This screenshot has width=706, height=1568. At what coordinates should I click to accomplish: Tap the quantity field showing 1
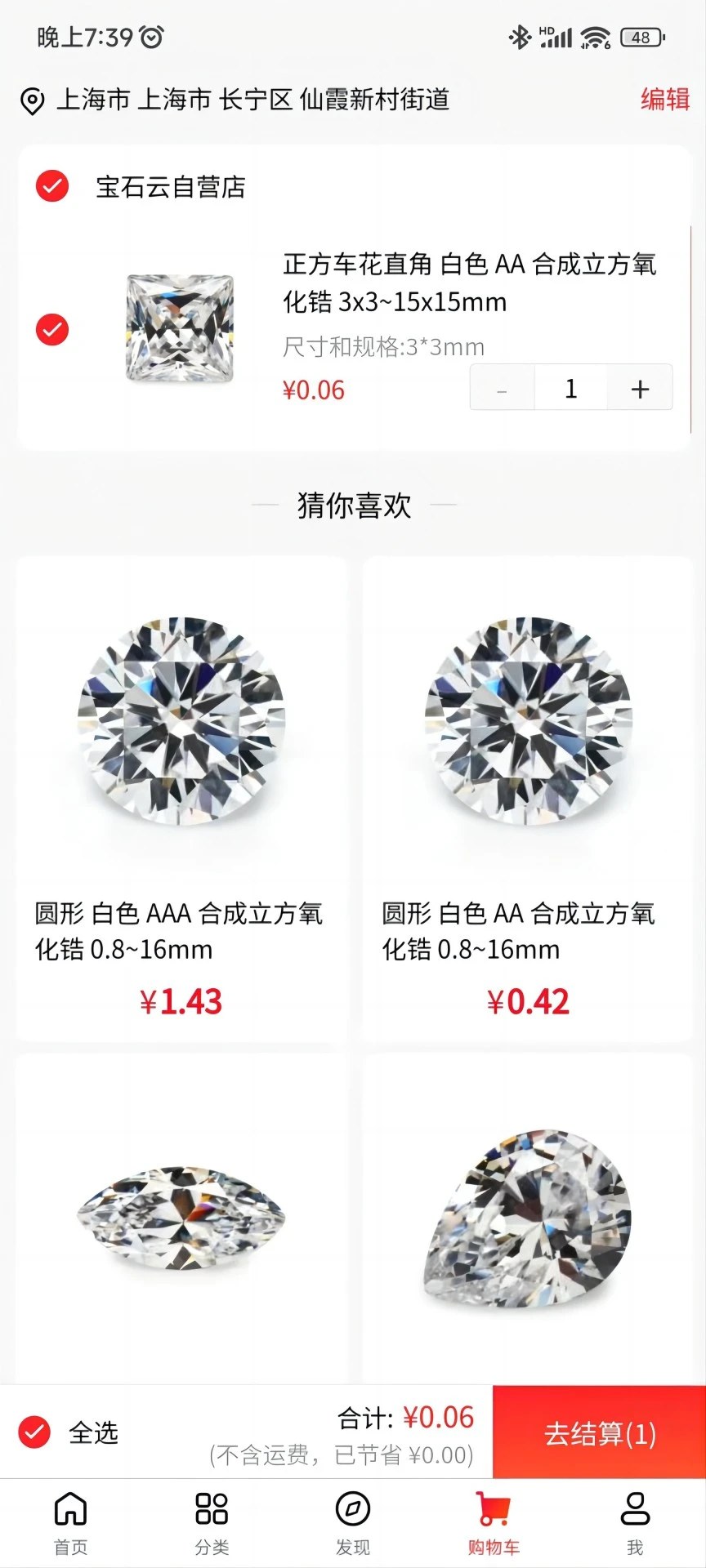571,389
